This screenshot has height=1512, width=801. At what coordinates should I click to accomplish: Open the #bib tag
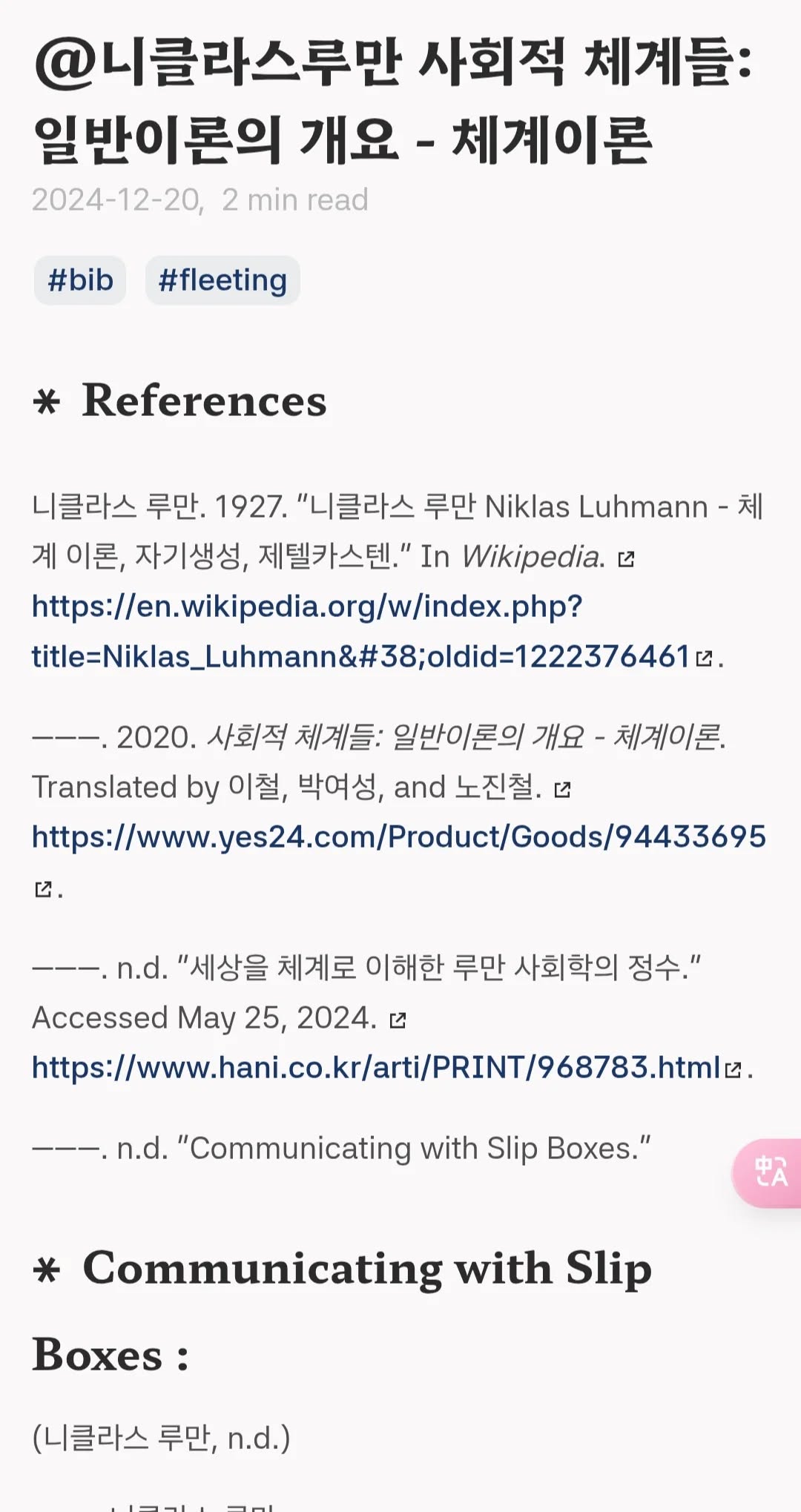80,280
